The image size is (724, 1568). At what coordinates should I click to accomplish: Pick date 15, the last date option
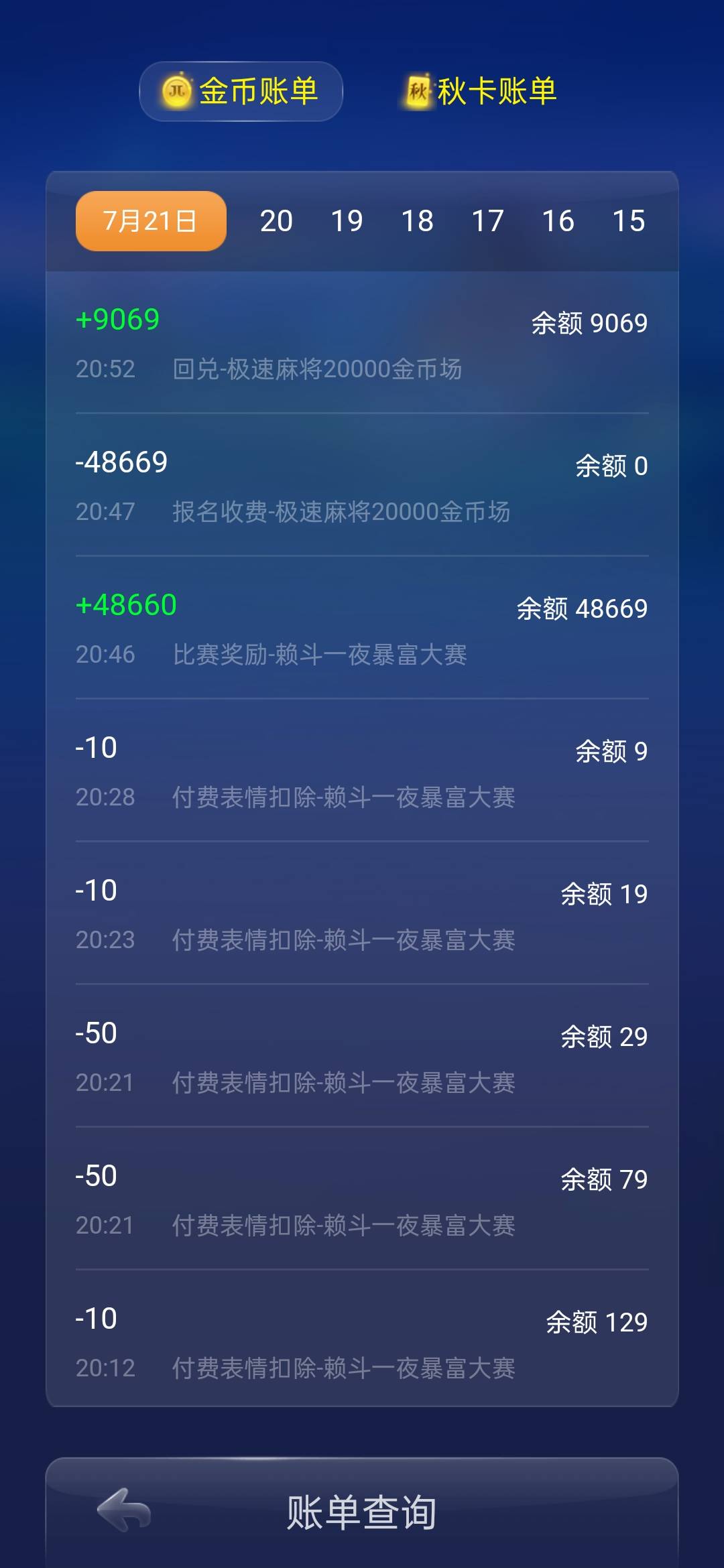(629, 220)
